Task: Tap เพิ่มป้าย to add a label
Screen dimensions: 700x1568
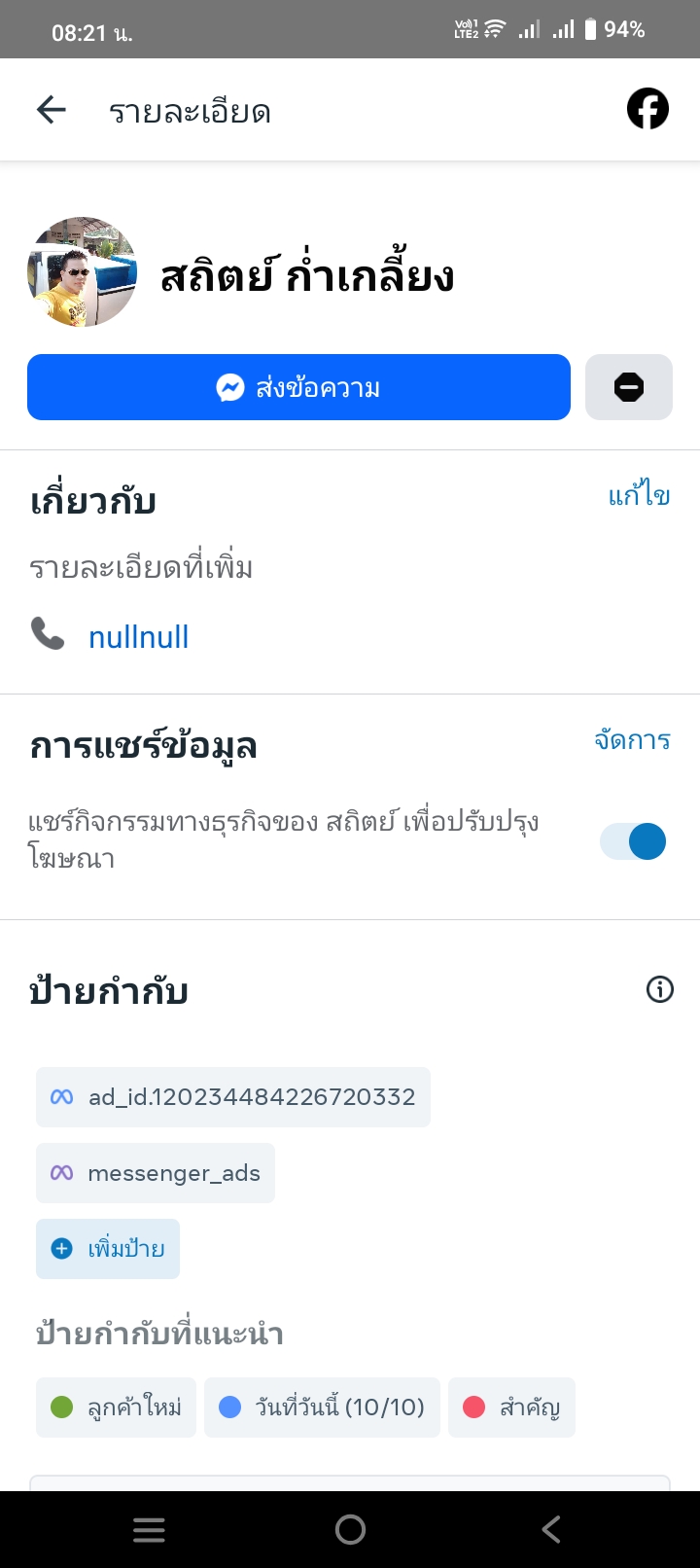Action: (x=108, y=1249)
